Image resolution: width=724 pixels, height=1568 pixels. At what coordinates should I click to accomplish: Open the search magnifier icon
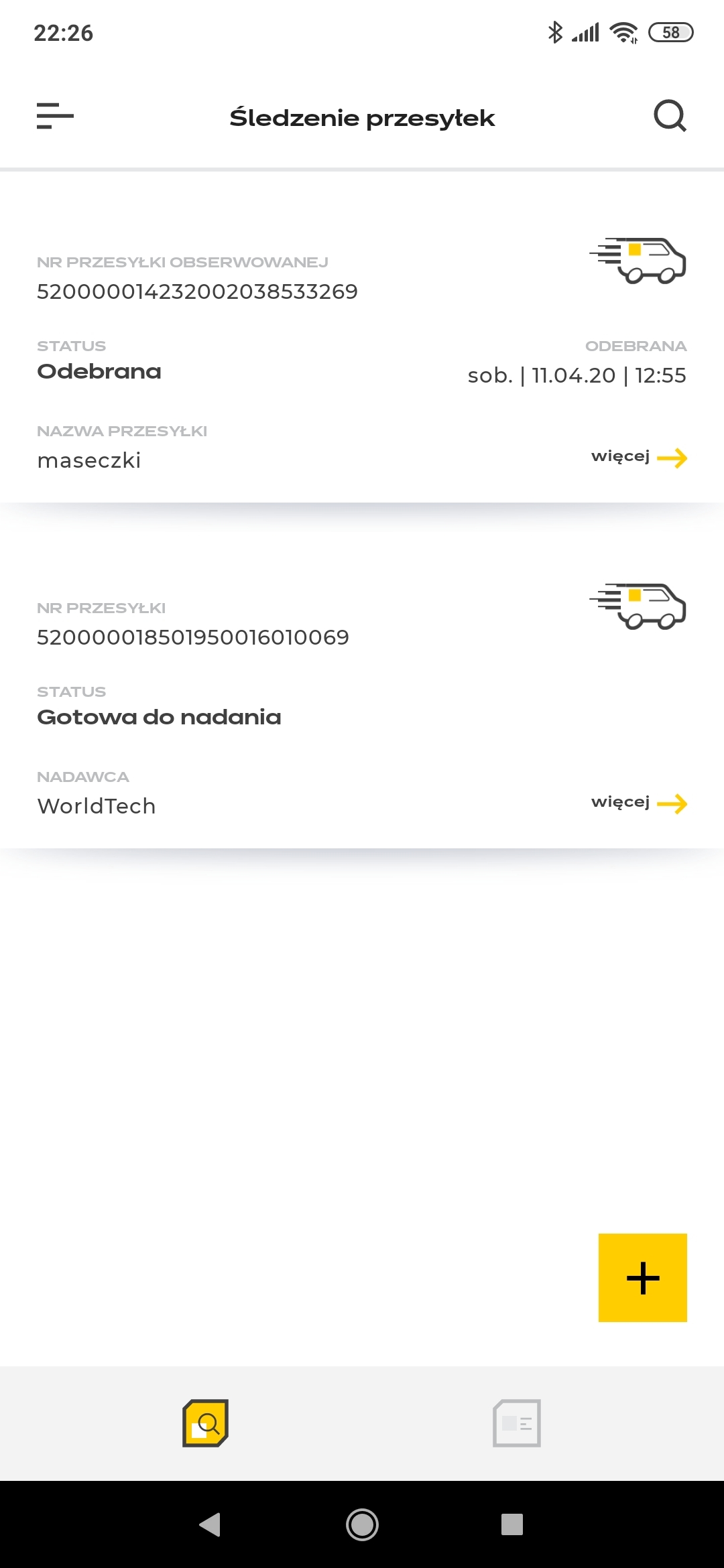coord(670,116)
